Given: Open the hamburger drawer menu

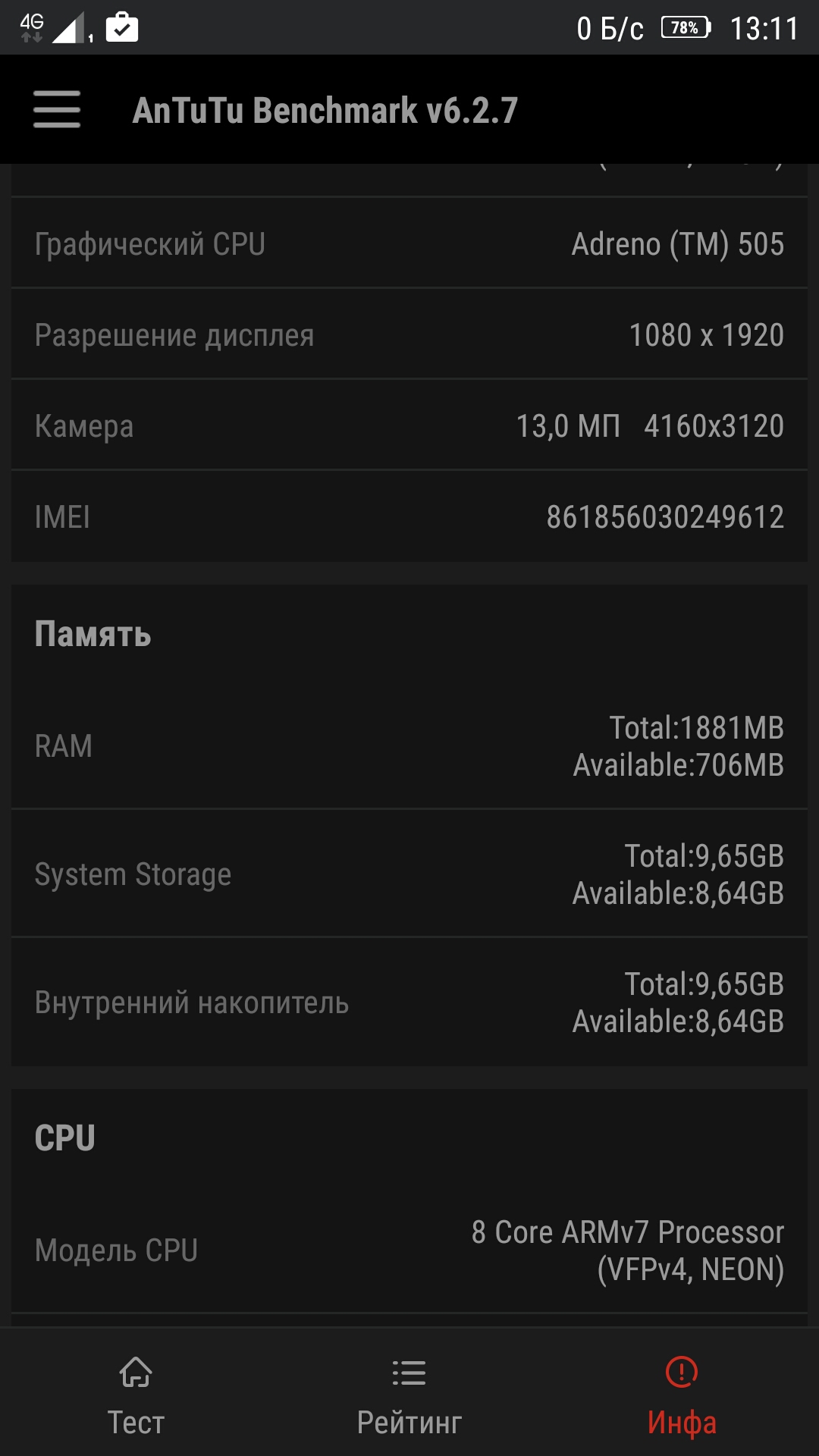Looking at the screenshot, I should coord(57,109).
